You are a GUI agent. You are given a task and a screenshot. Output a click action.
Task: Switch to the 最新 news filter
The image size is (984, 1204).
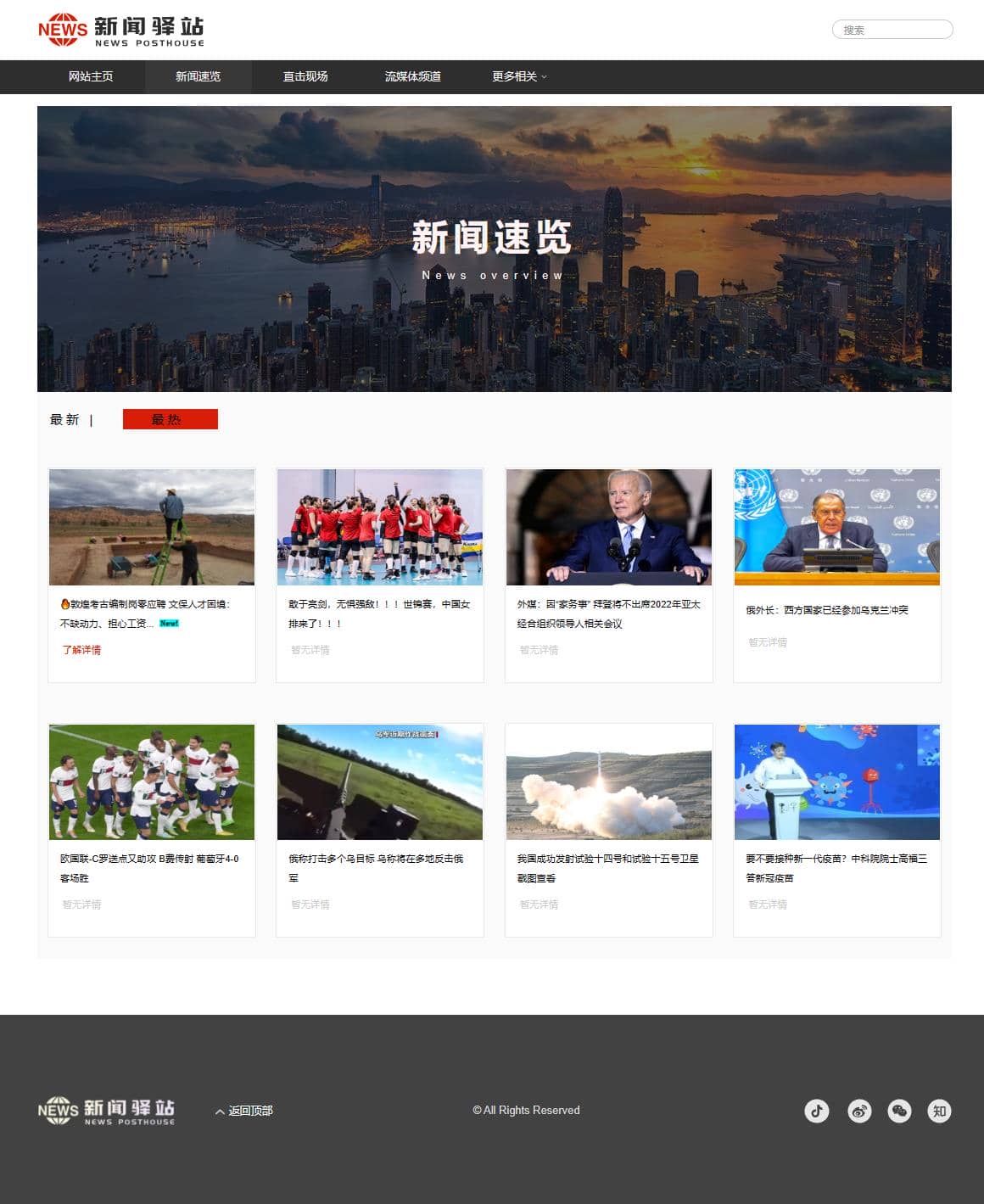[64, 419]
